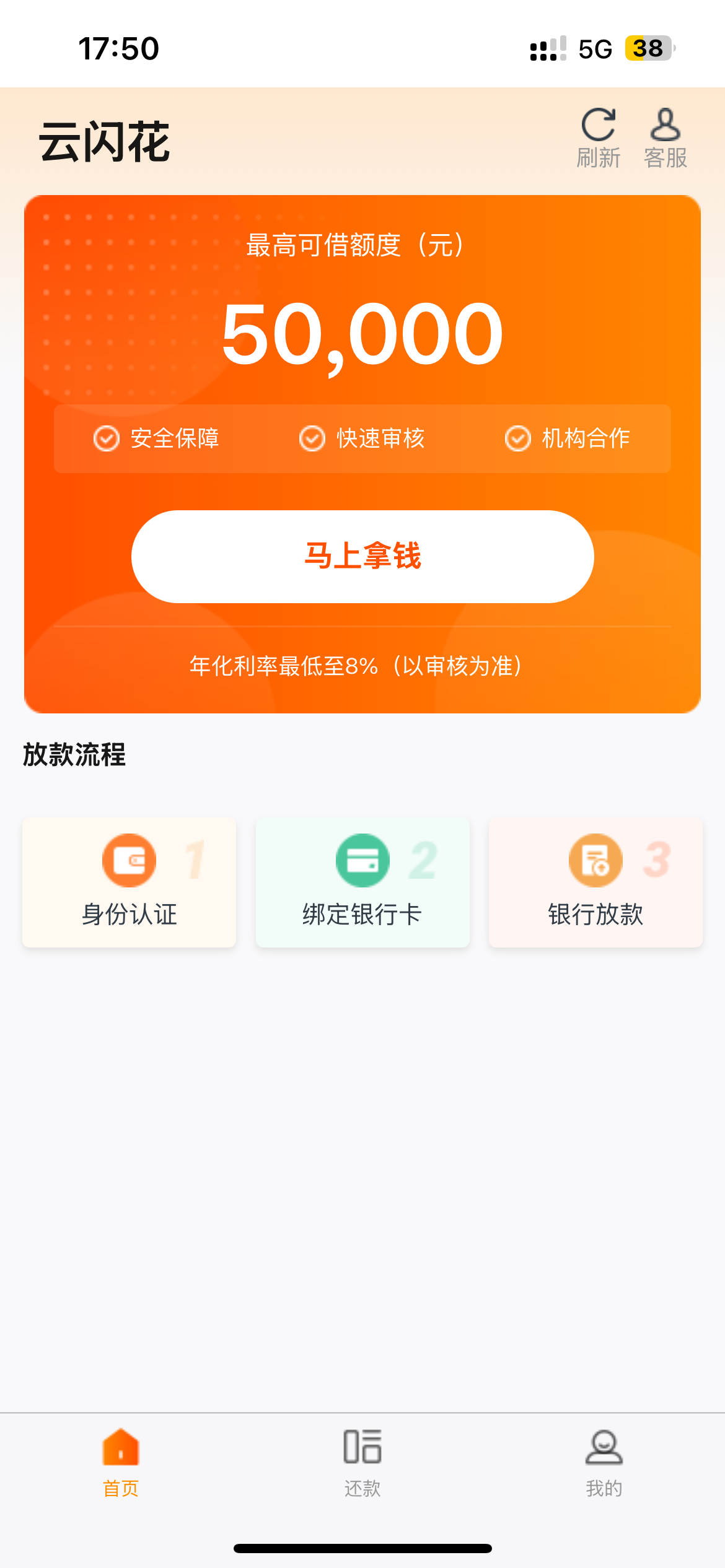Viewport: 725px width, 1568px height.
Task: Tap the 刷新 refresh icon
Action: [x=599, y=138]
